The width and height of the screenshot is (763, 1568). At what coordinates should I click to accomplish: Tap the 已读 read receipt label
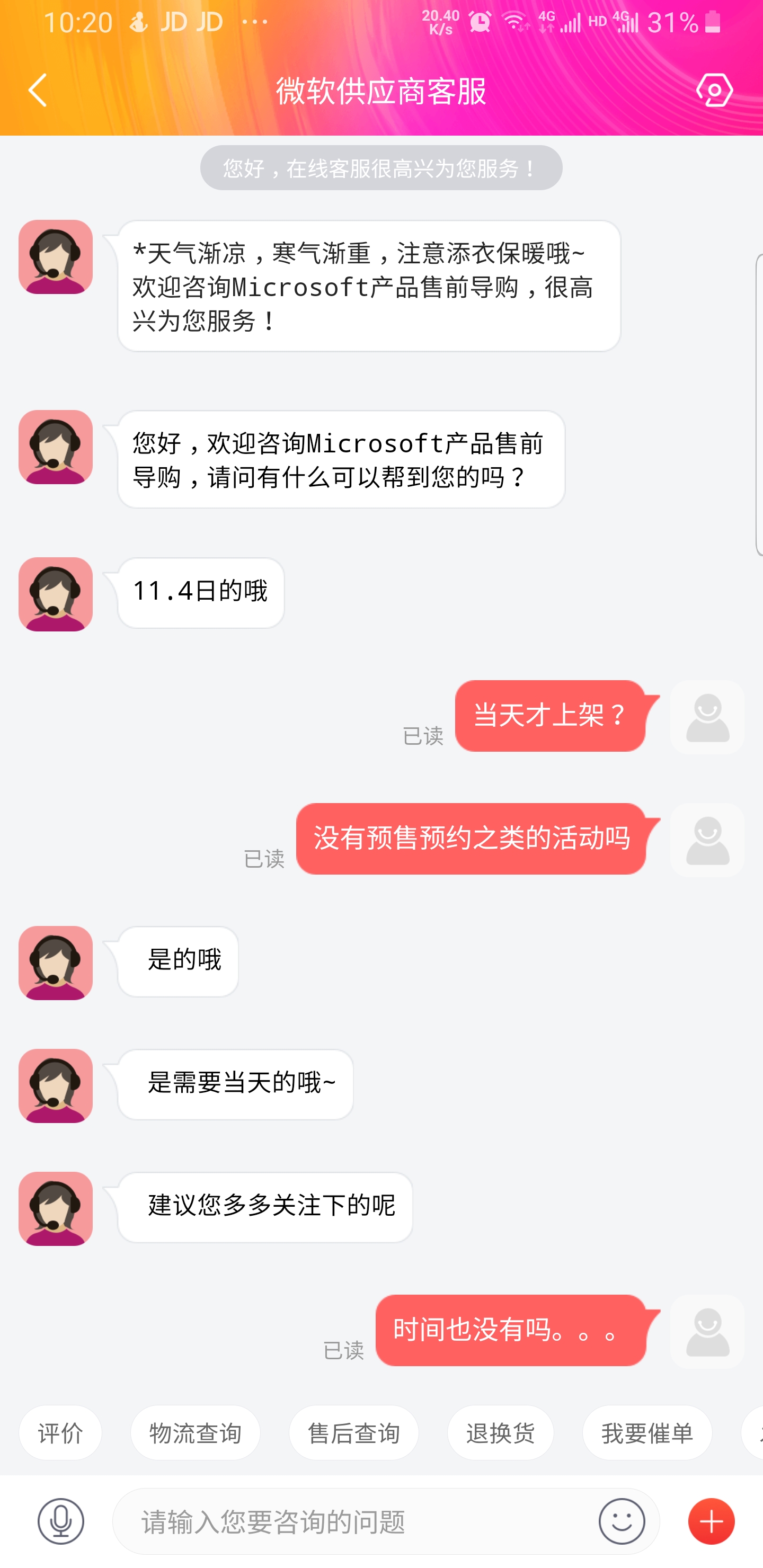click(x=423, y=736)
